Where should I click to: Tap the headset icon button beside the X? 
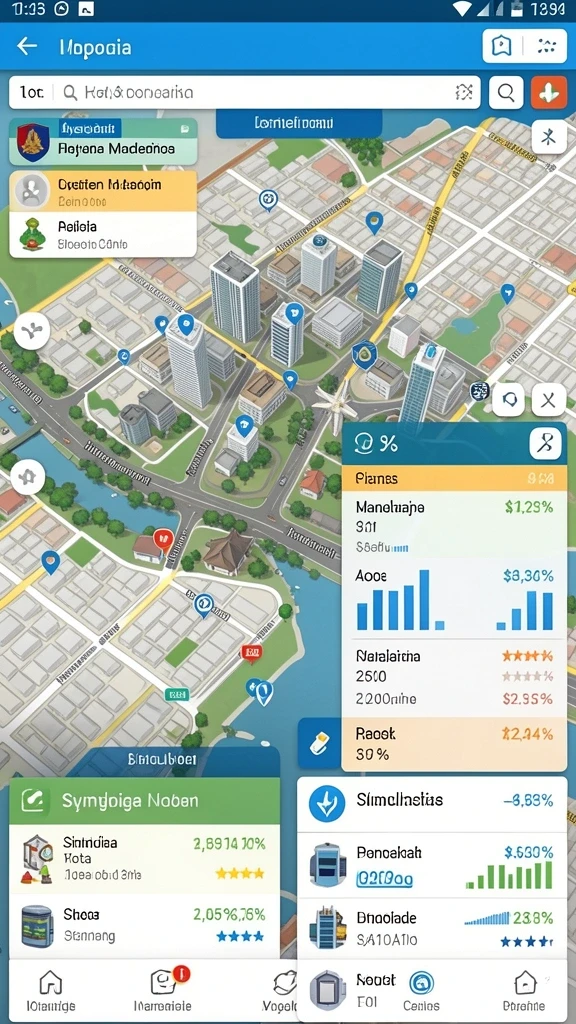[x=509, y=400]
